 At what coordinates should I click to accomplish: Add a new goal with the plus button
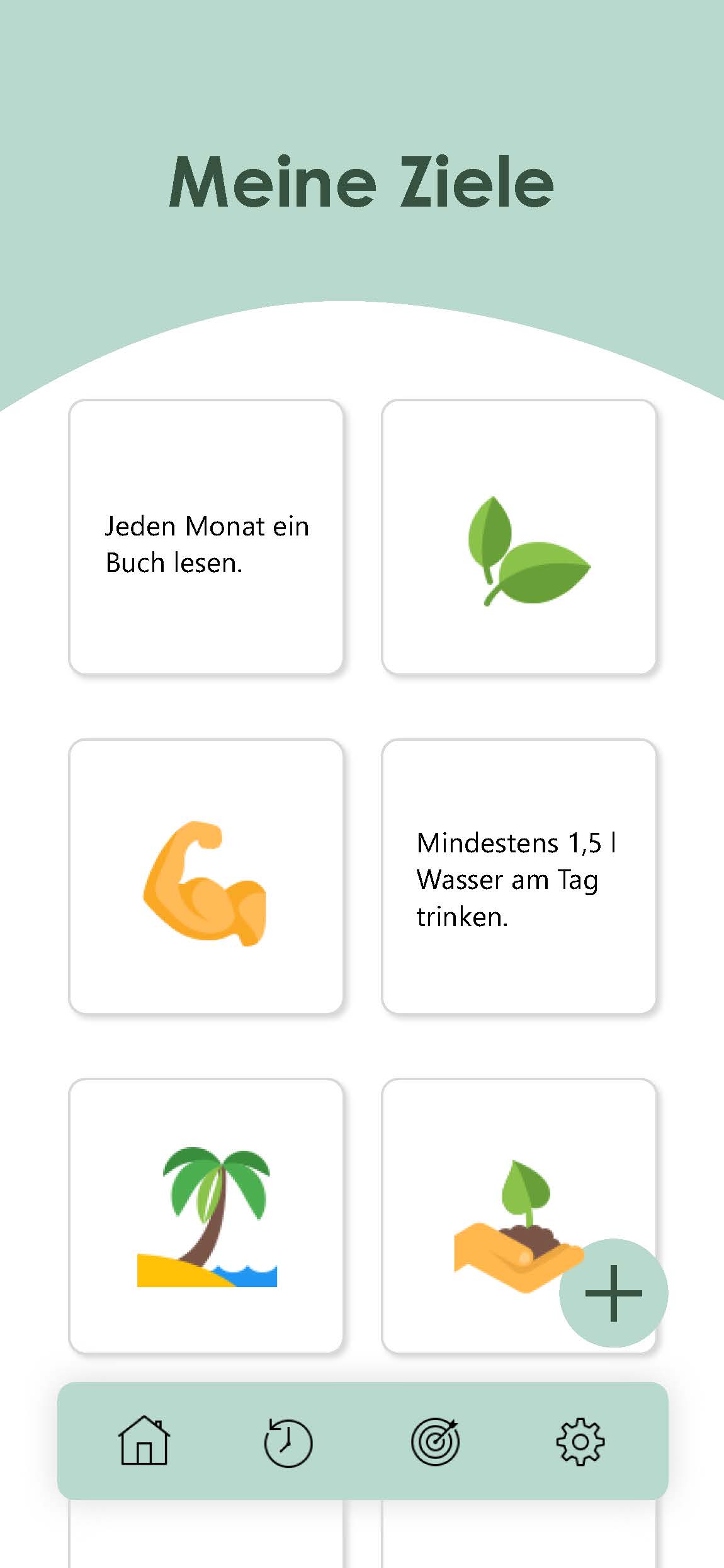[x=613, y=1293]
